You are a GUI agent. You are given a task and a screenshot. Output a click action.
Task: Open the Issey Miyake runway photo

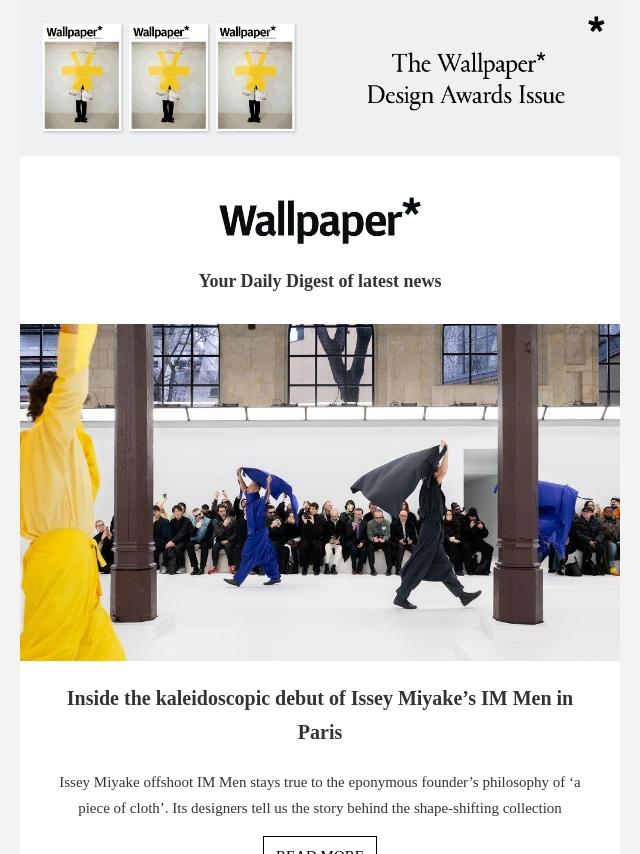click(x=320, y=492)
